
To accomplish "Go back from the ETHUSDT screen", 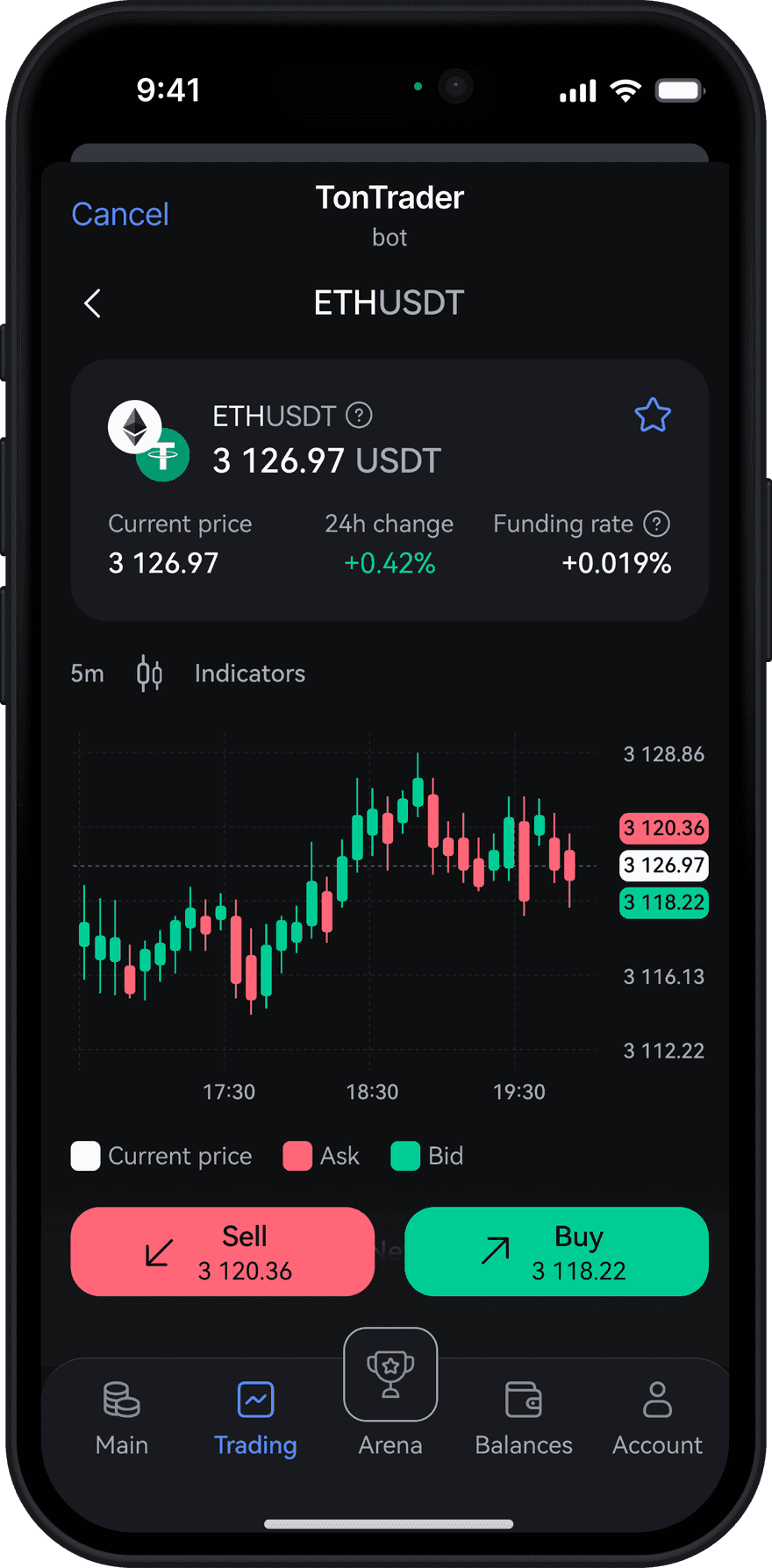I will click(93, 303).
